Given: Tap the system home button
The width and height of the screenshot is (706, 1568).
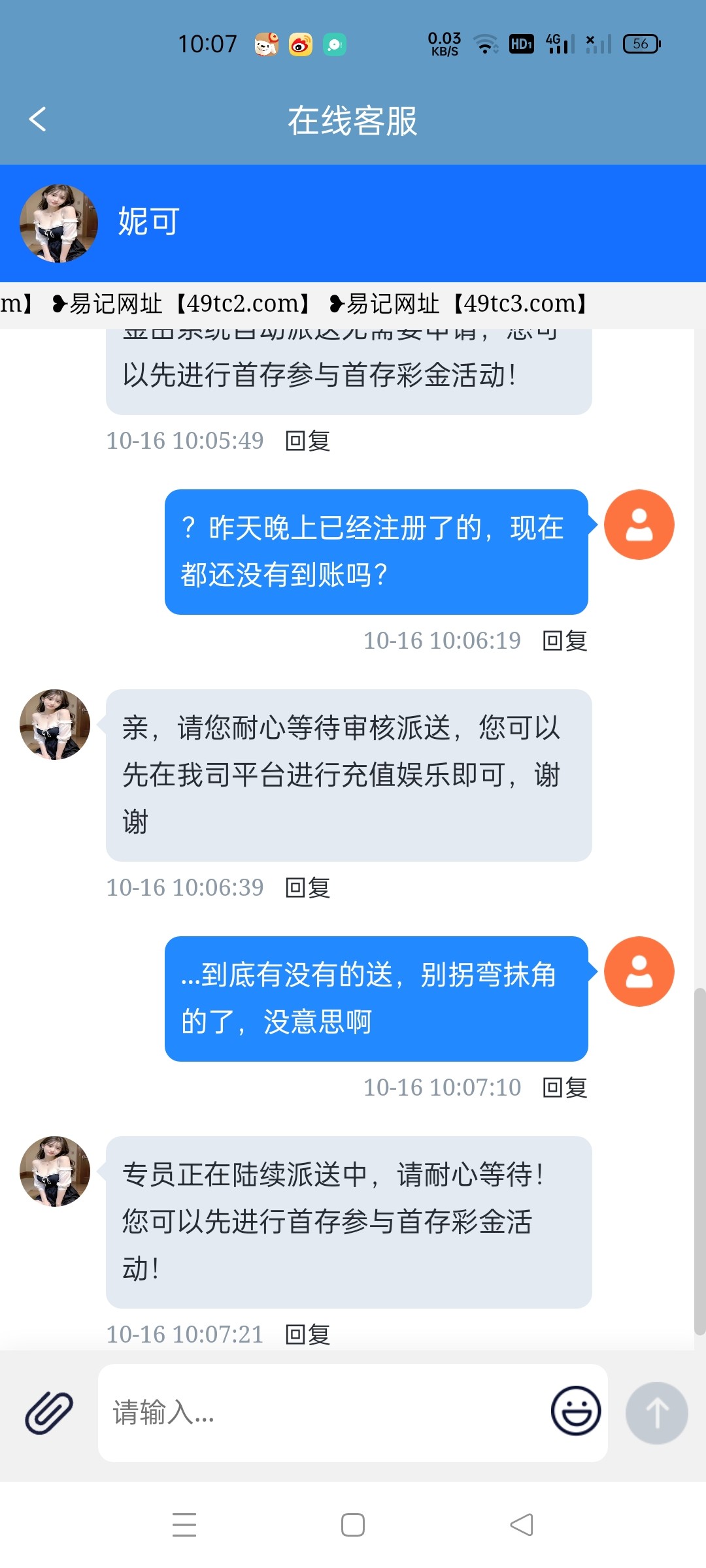Looking at the screenshot, I should tap(353, 1525).
